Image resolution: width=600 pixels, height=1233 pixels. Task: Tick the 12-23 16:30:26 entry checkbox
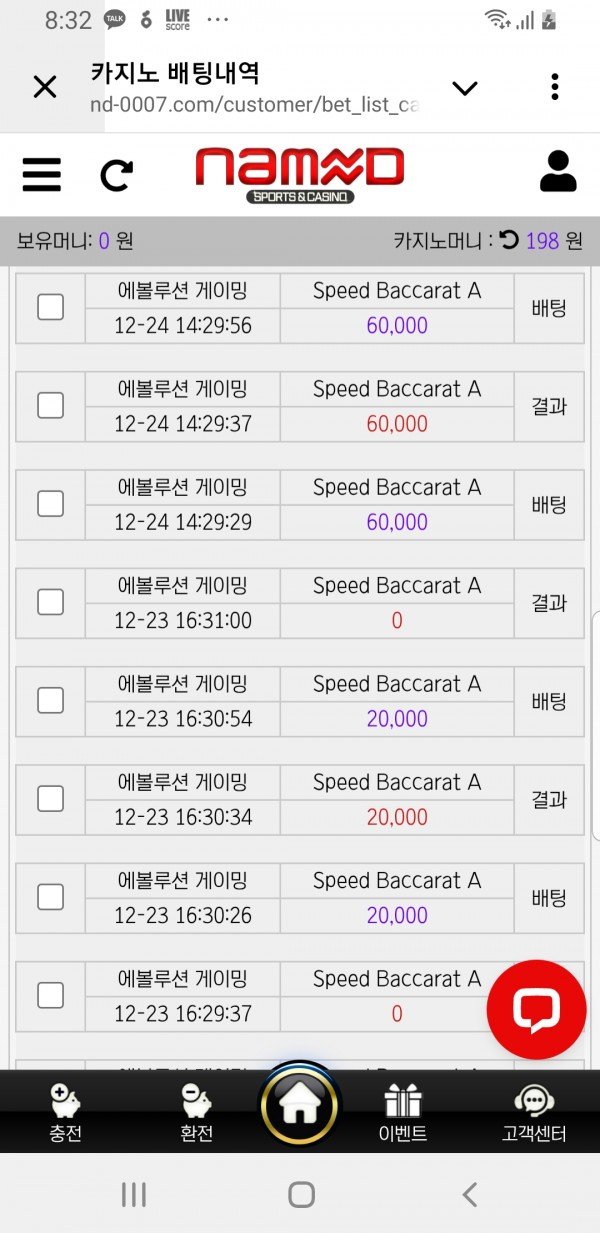click(50, 897)
